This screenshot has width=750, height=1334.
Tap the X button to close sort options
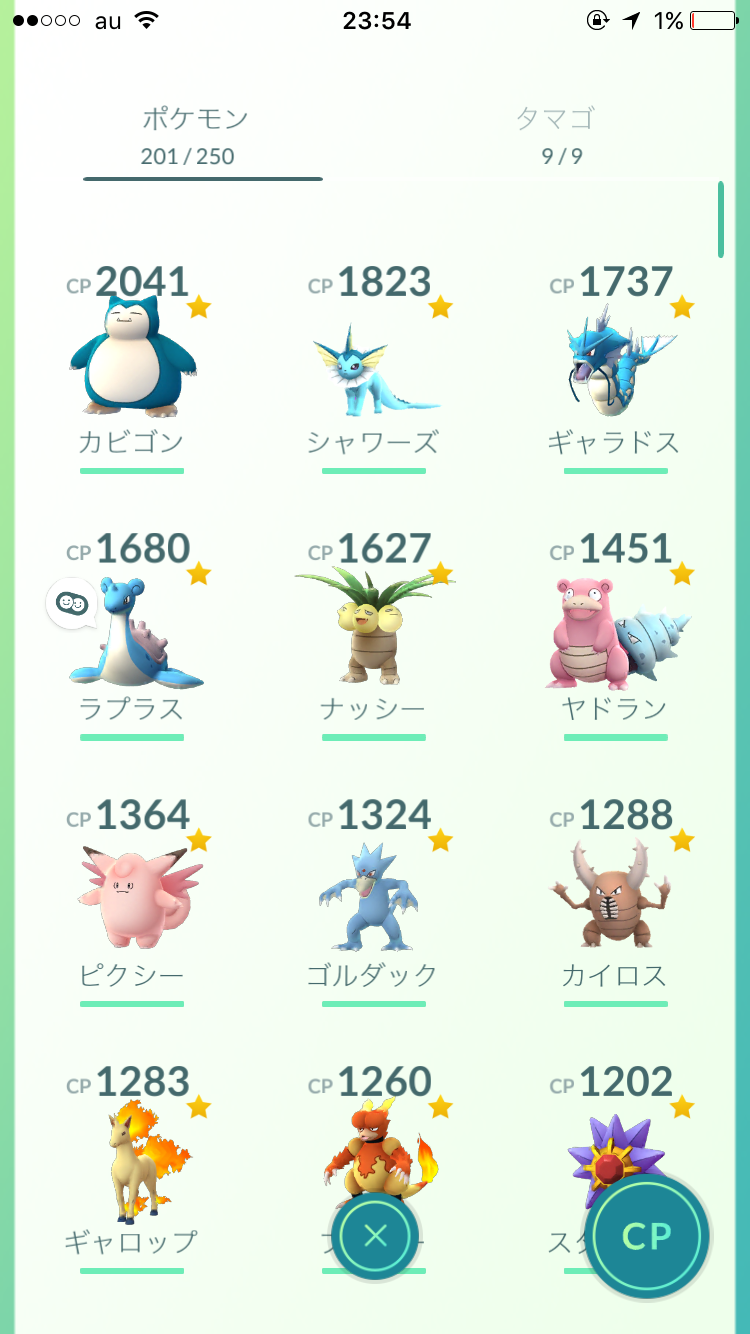point(374,1236)
